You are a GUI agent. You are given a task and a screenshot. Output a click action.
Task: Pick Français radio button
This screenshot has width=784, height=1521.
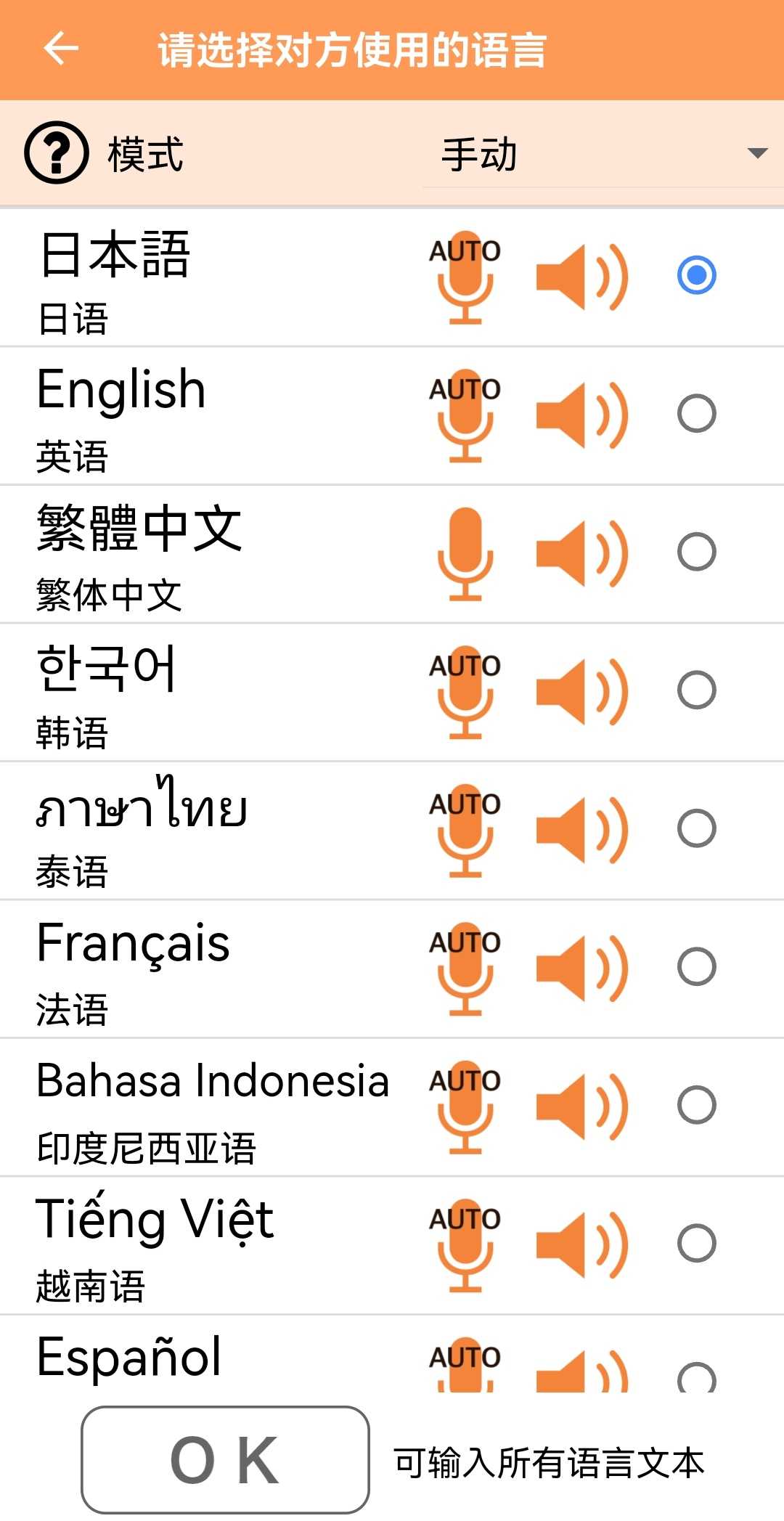coord(697,966)
